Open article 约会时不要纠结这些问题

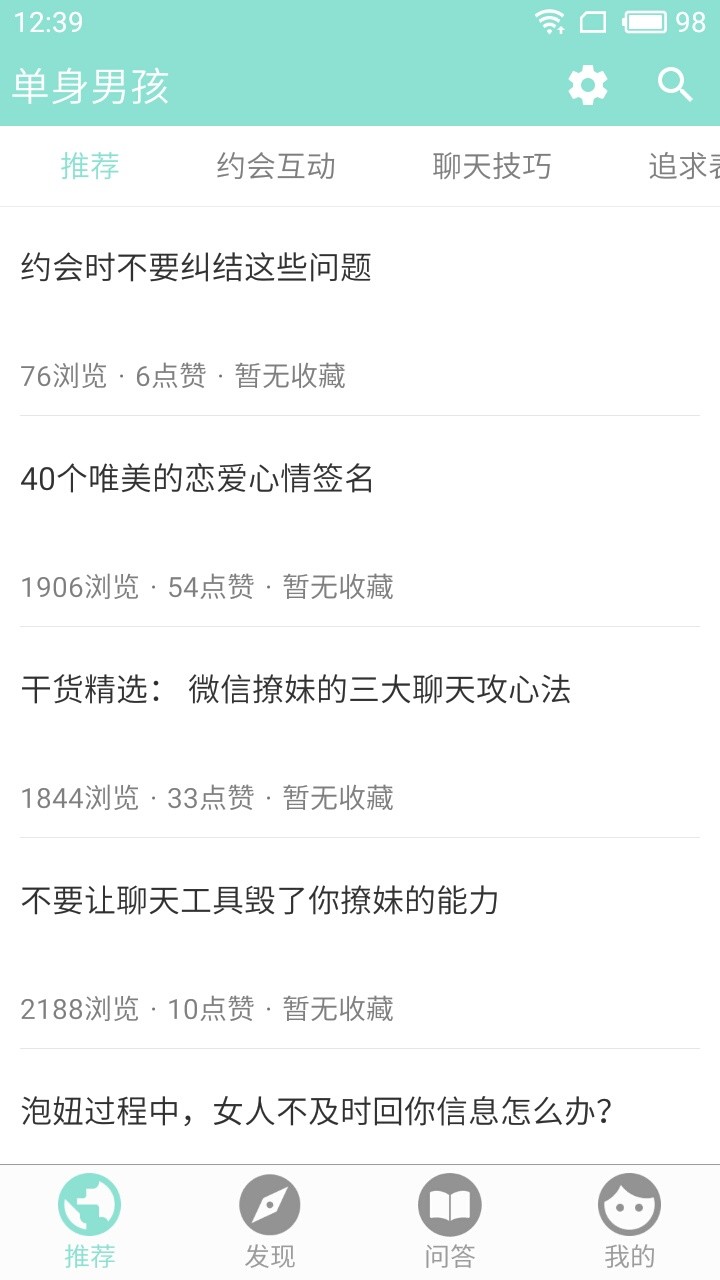click(196, 268)
